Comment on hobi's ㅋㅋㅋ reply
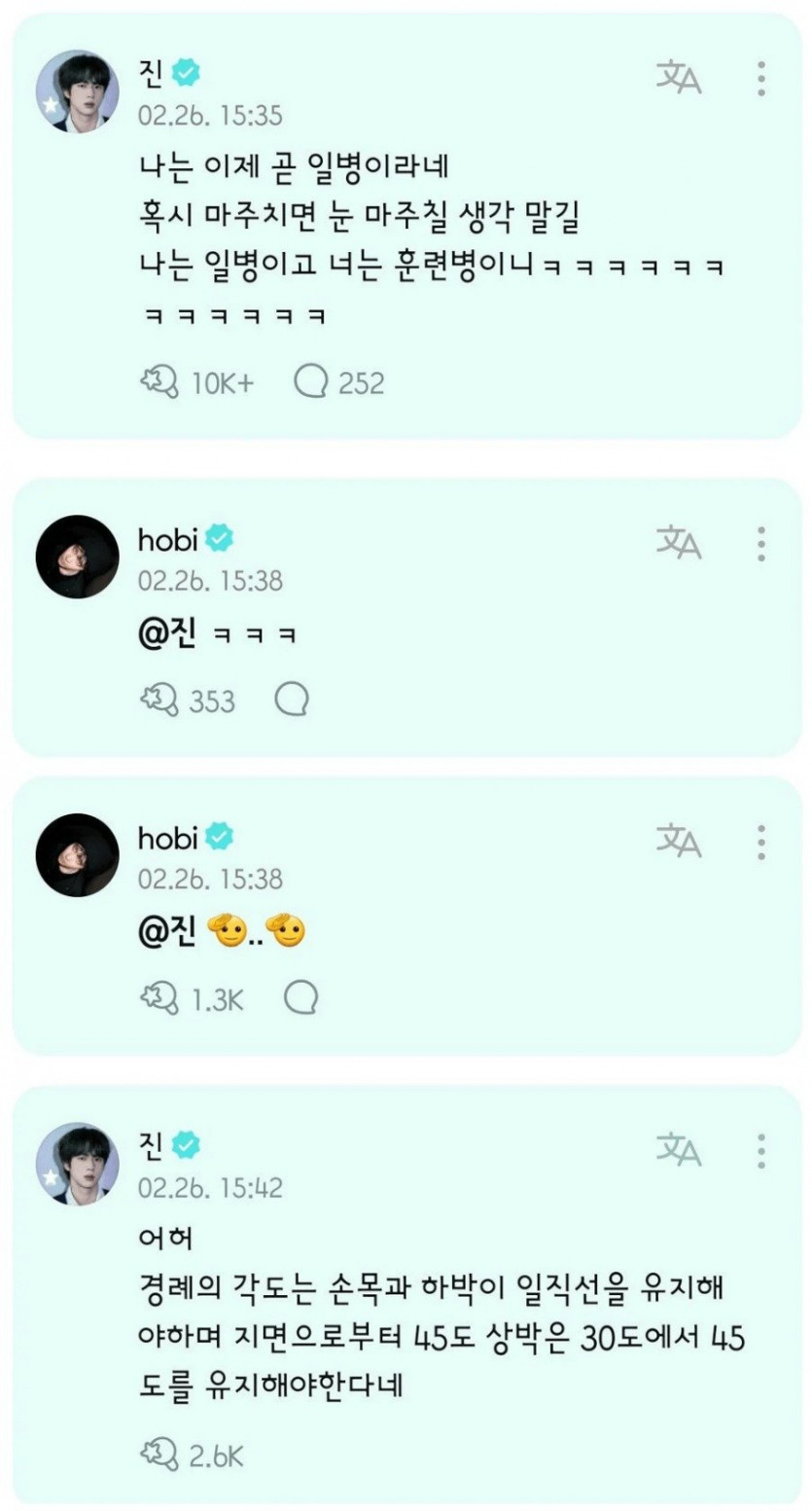 click(x=292, y=699)
